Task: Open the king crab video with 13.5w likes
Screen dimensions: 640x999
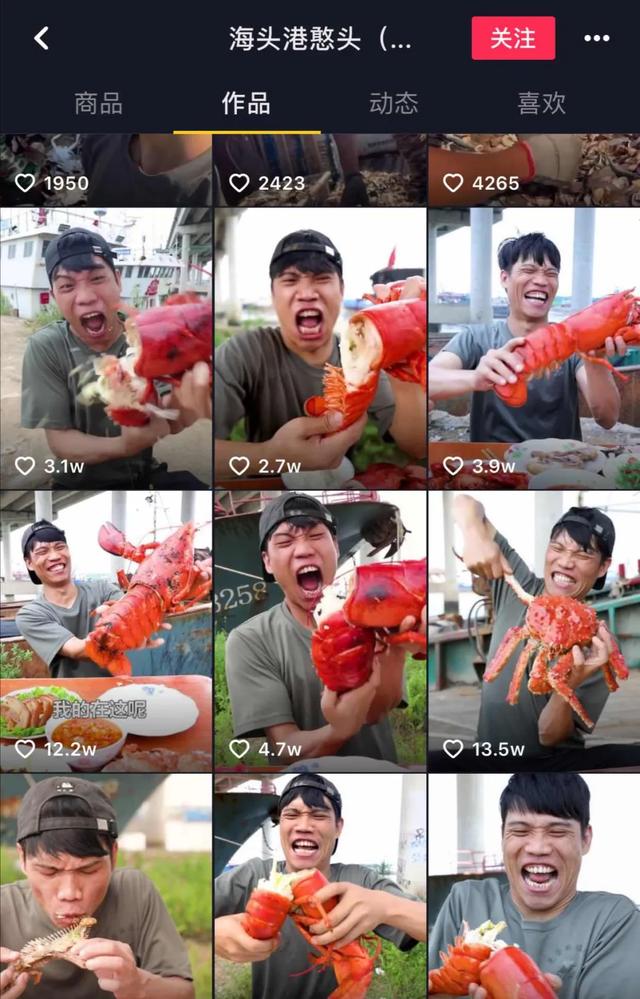Action: (x=534, y=630)
